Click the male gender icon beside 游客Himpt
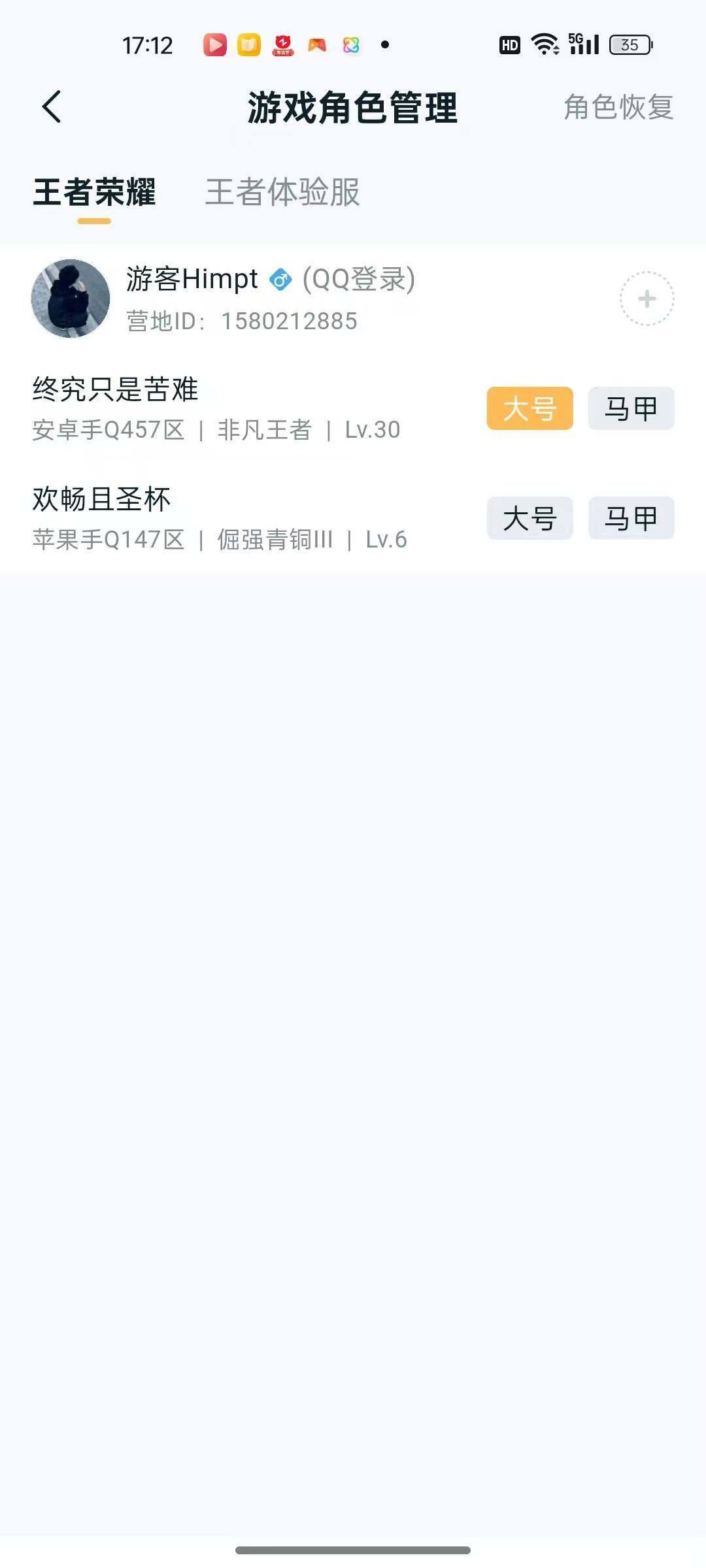The height and width of the screenshot is (1568, 706). [280, 280]
